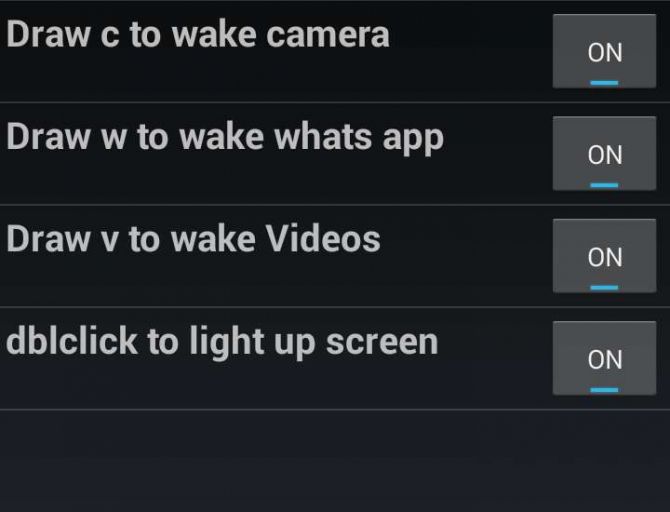Toggle dblclick to light up screen
Viewport: 670px width, 512px height.
pos(604,359)
